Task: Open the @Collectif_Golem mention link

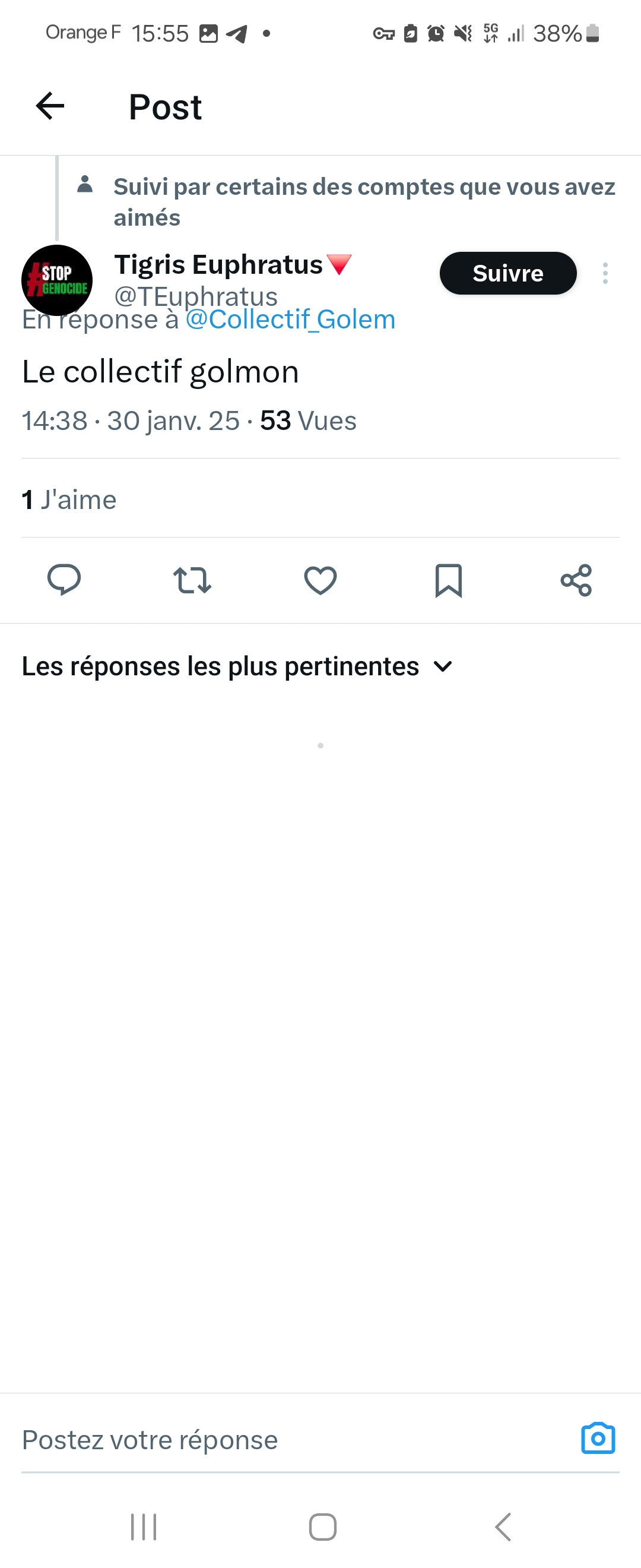Action: 291,318
